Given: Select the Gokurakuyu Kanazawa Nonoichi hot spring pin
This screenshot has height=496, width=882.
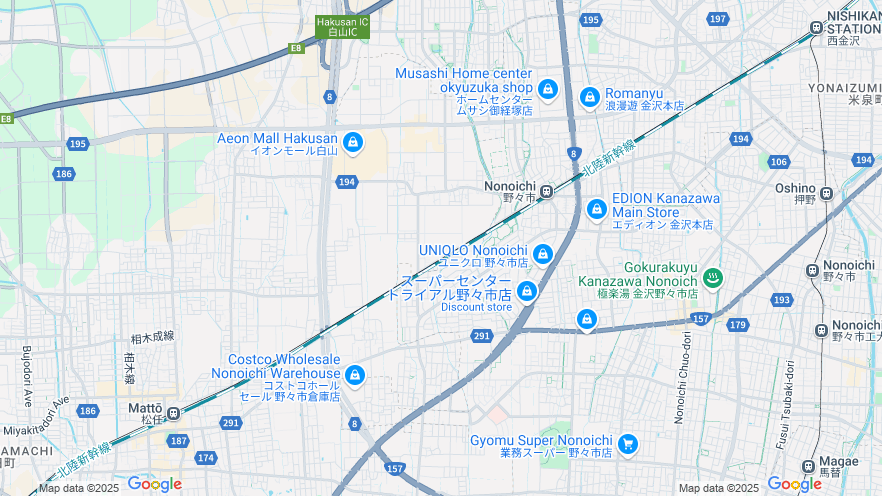Looking at the screenshot, I should pos(712,279).
